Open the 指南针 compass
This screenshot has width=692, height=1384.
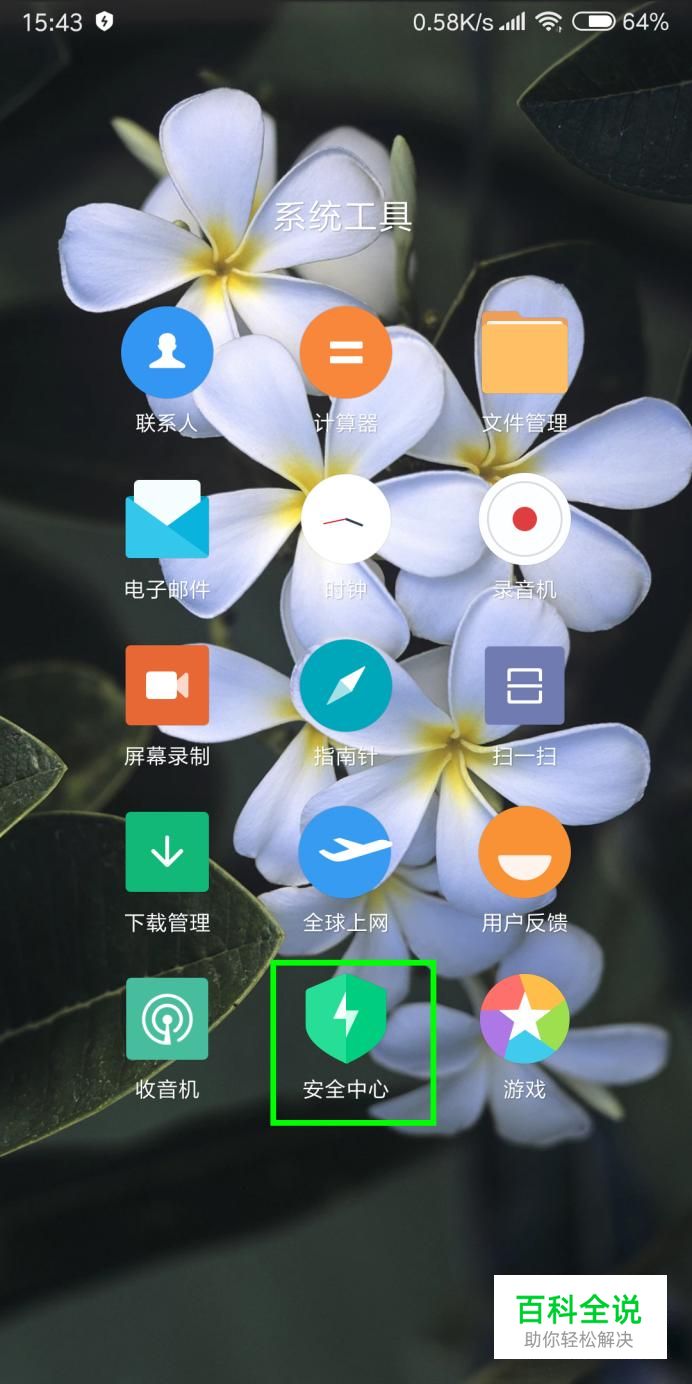tap(346, 686)
